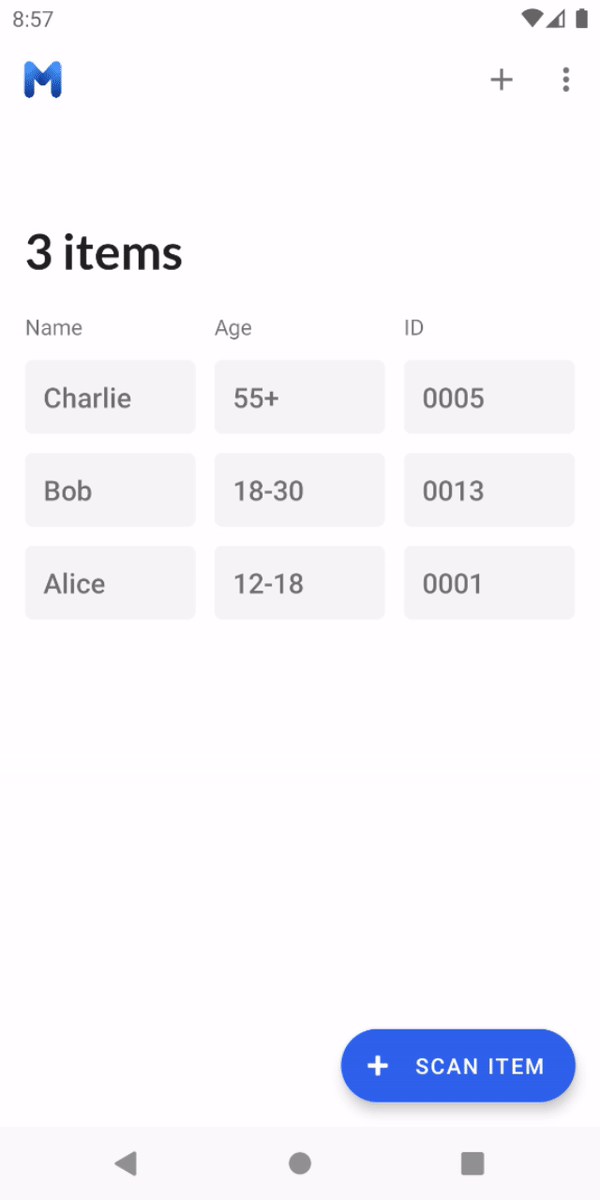
Task: Tap the ID field with 0001
Action: click(489, 584)
